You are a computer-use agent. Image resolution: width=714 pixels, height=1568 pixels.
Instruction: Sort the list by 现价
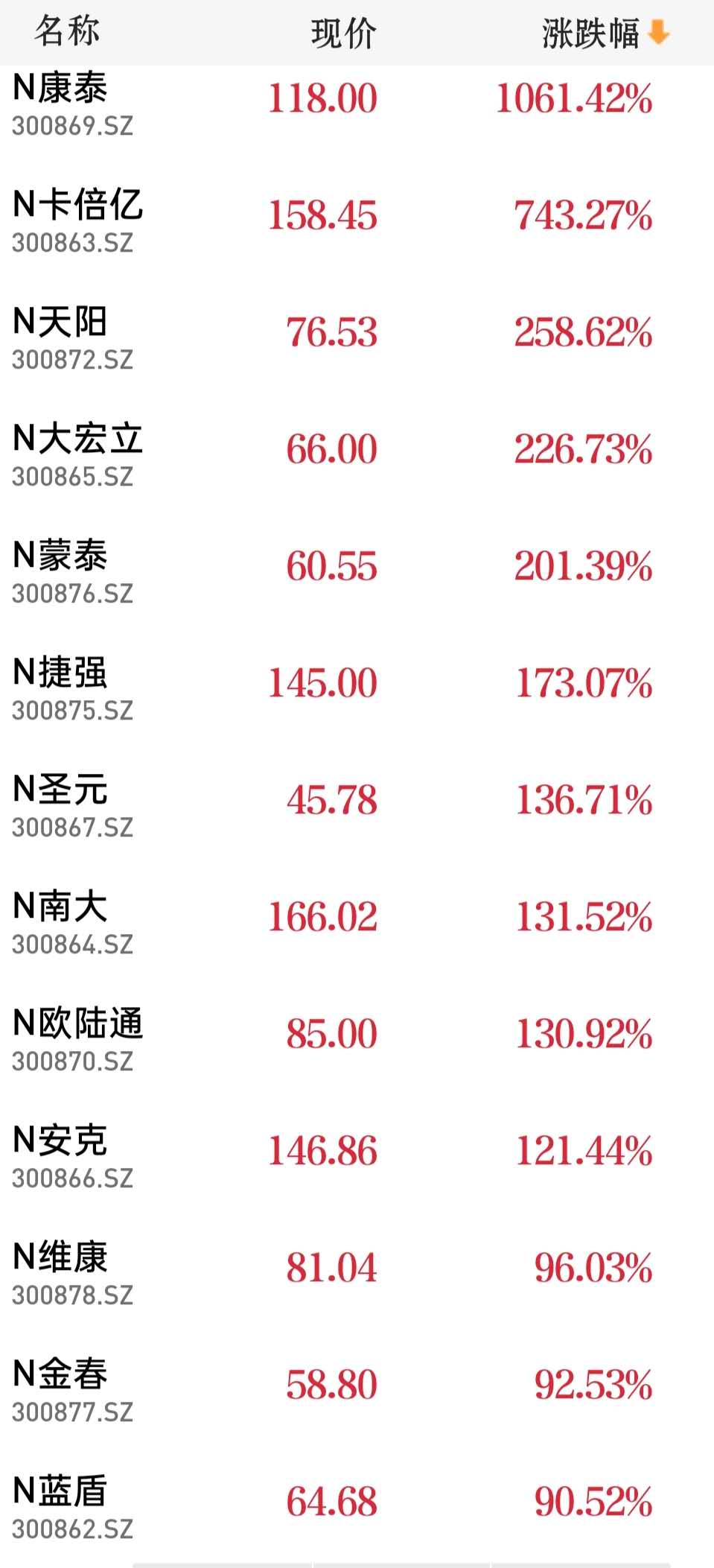343,34
